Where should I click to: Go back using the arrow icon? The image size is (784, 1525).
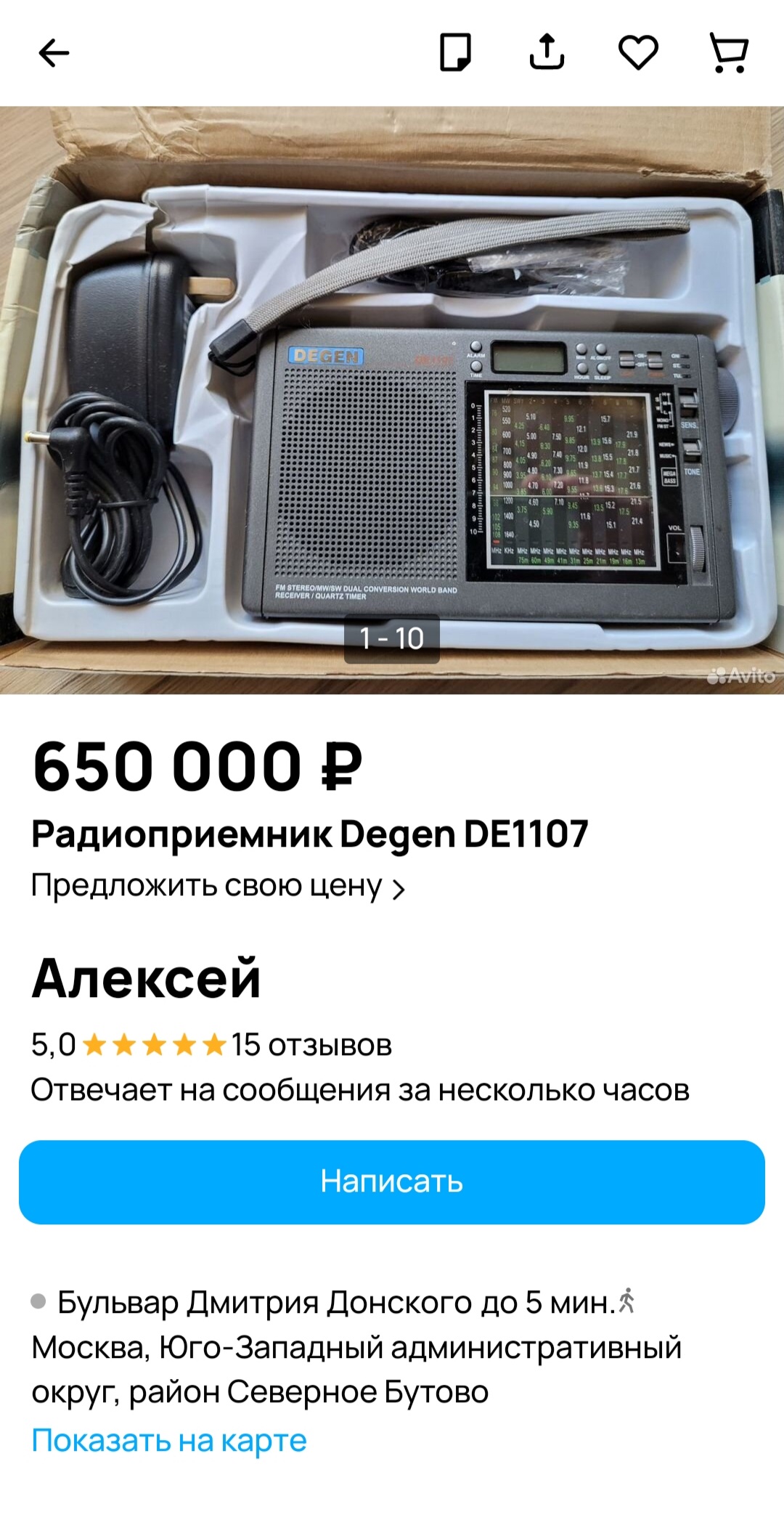point(54,53)
